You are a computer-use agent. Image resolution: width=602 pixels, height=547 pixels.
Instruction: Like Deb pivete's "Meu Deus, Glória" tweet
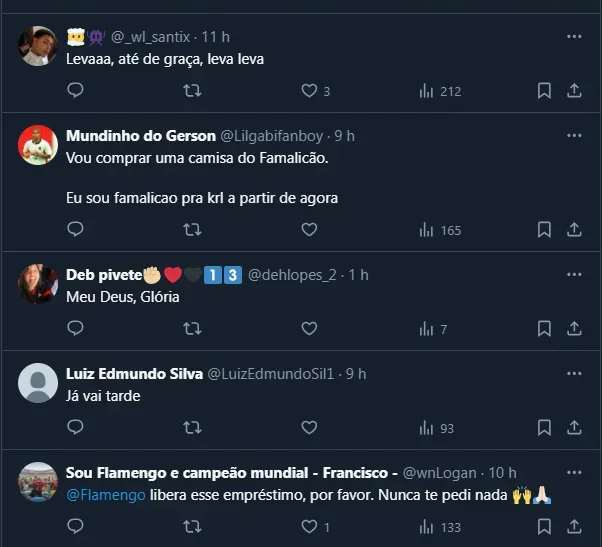pos(309,329)
